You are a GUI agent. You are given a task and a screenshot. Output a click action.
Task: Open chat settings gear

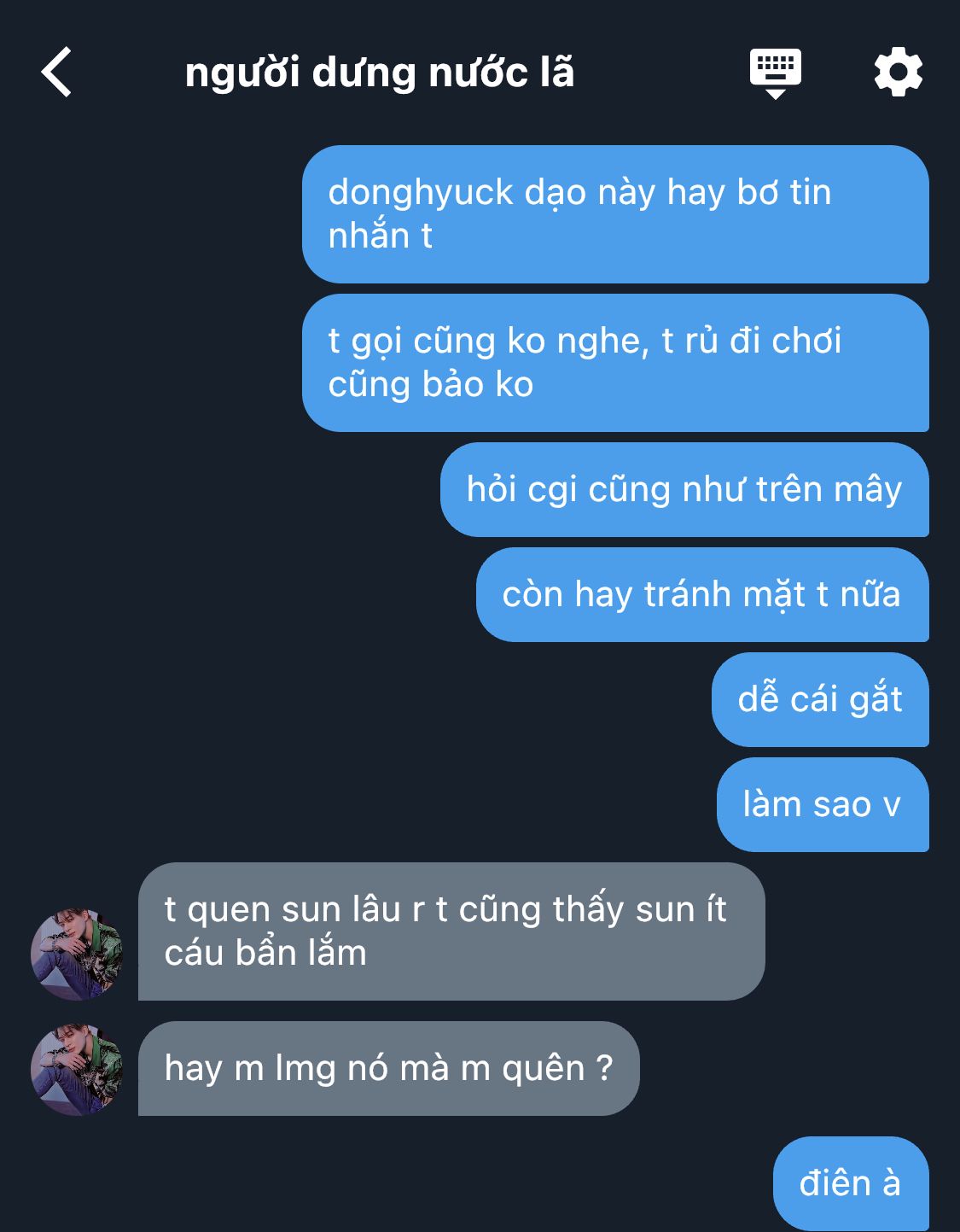(x=898, y=73)
